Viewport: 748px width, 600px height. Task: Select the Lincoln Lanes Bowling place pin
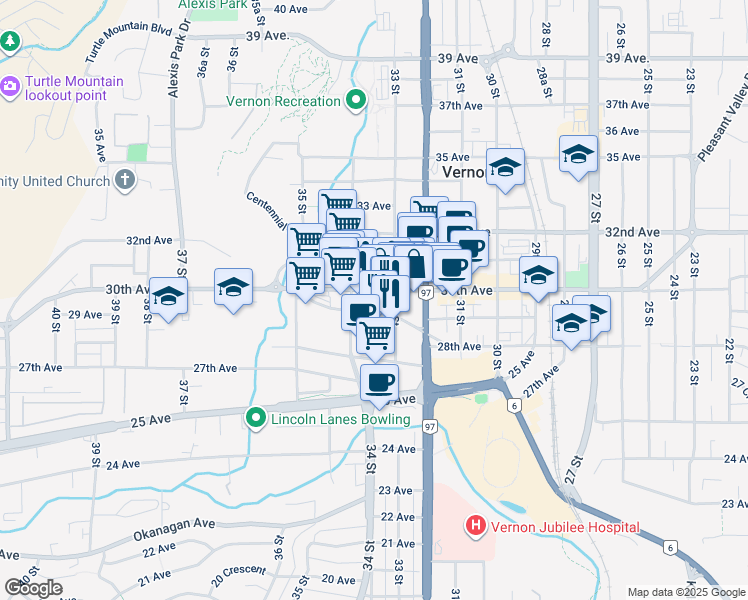[x=257, y=418]
